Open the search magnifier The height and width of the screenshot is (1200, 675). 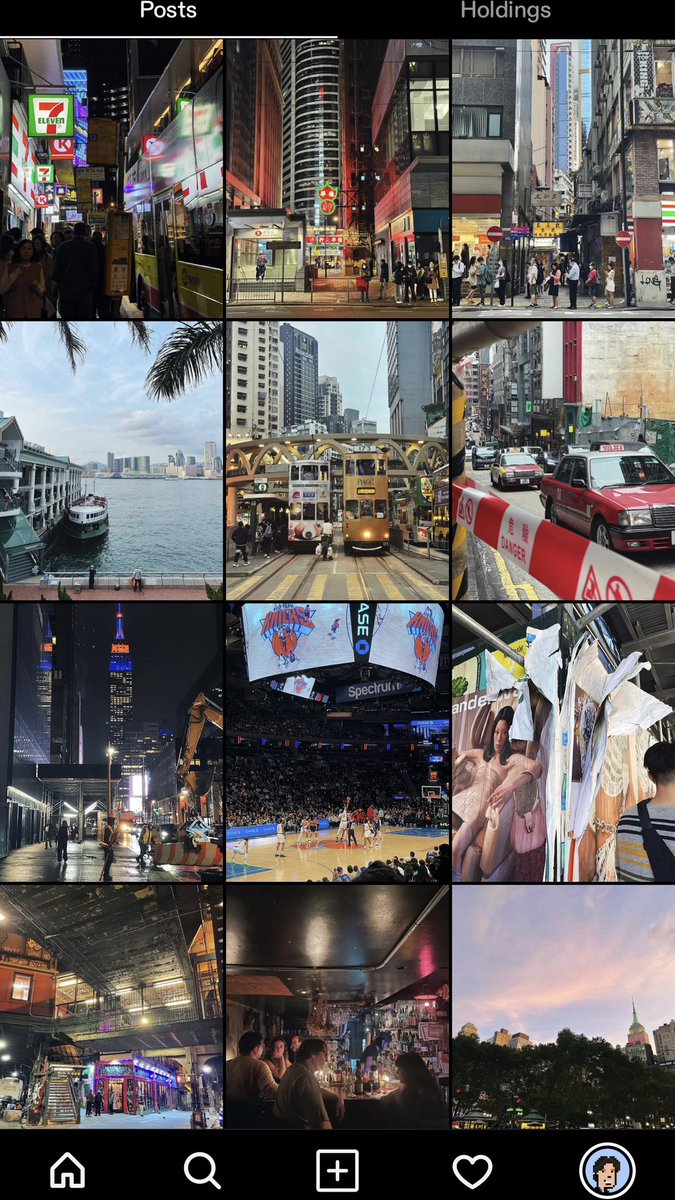click(202, 1169)
